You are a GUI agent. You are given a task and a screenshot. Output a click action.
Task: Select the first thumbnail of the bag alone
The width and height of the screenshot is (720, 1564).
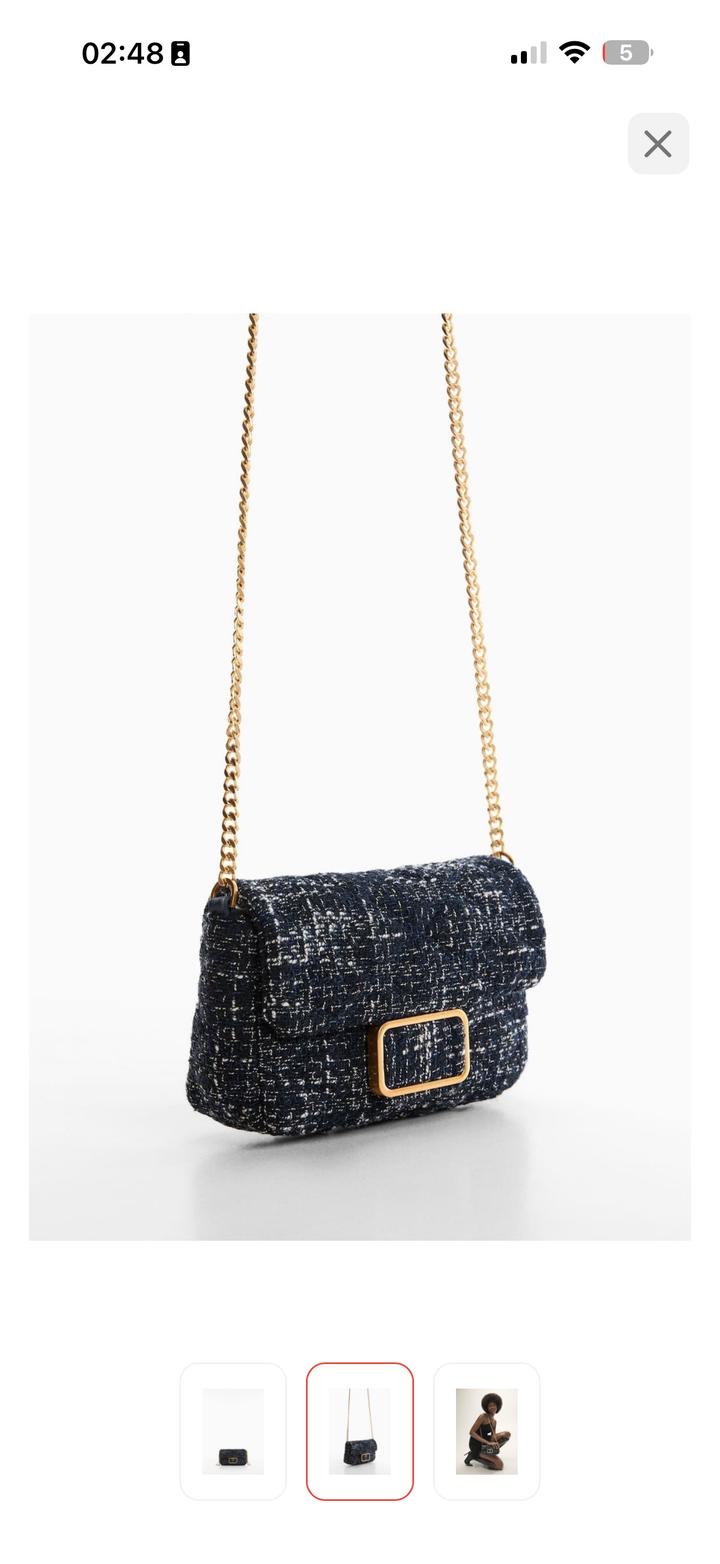coord(233,1430)
